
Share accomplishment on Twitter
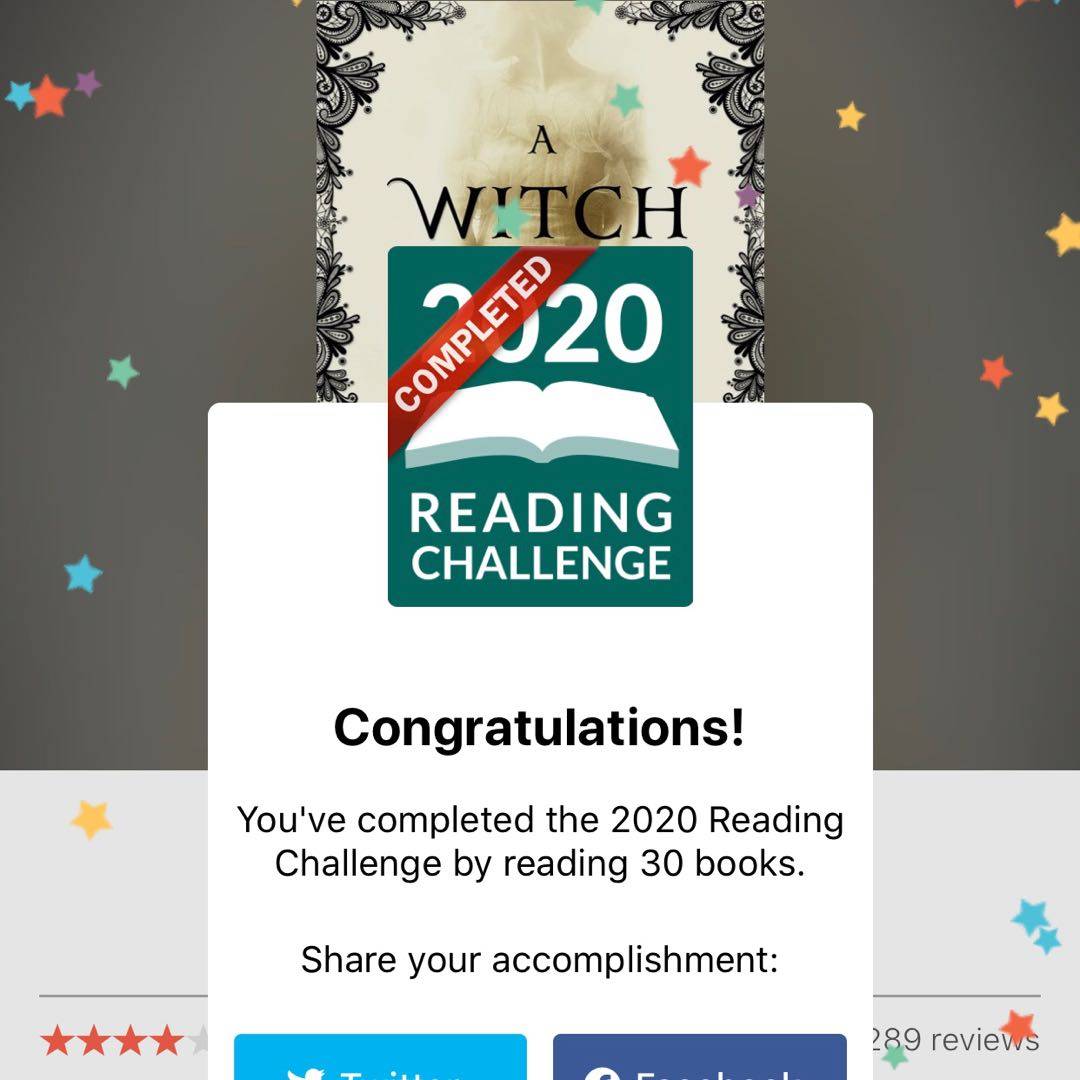380,1060
